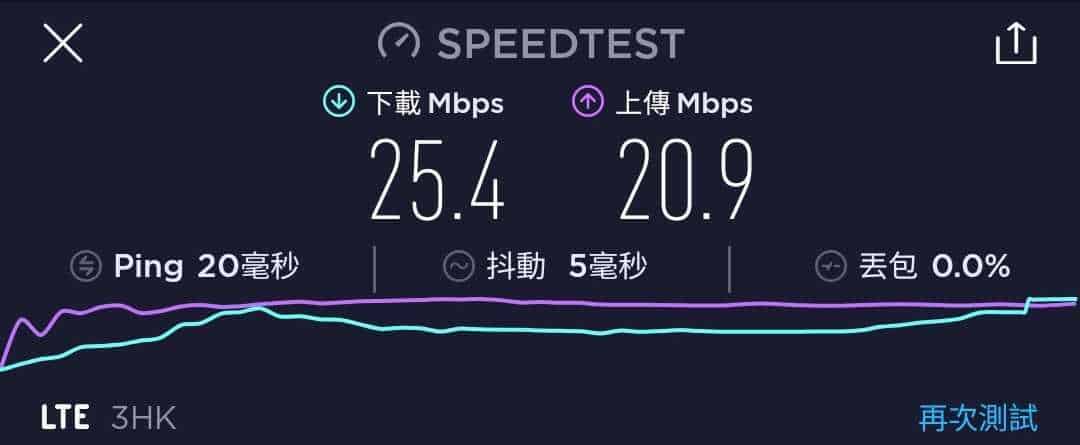
Task: Share the speed test result
Action: [x=1016, y=44]
